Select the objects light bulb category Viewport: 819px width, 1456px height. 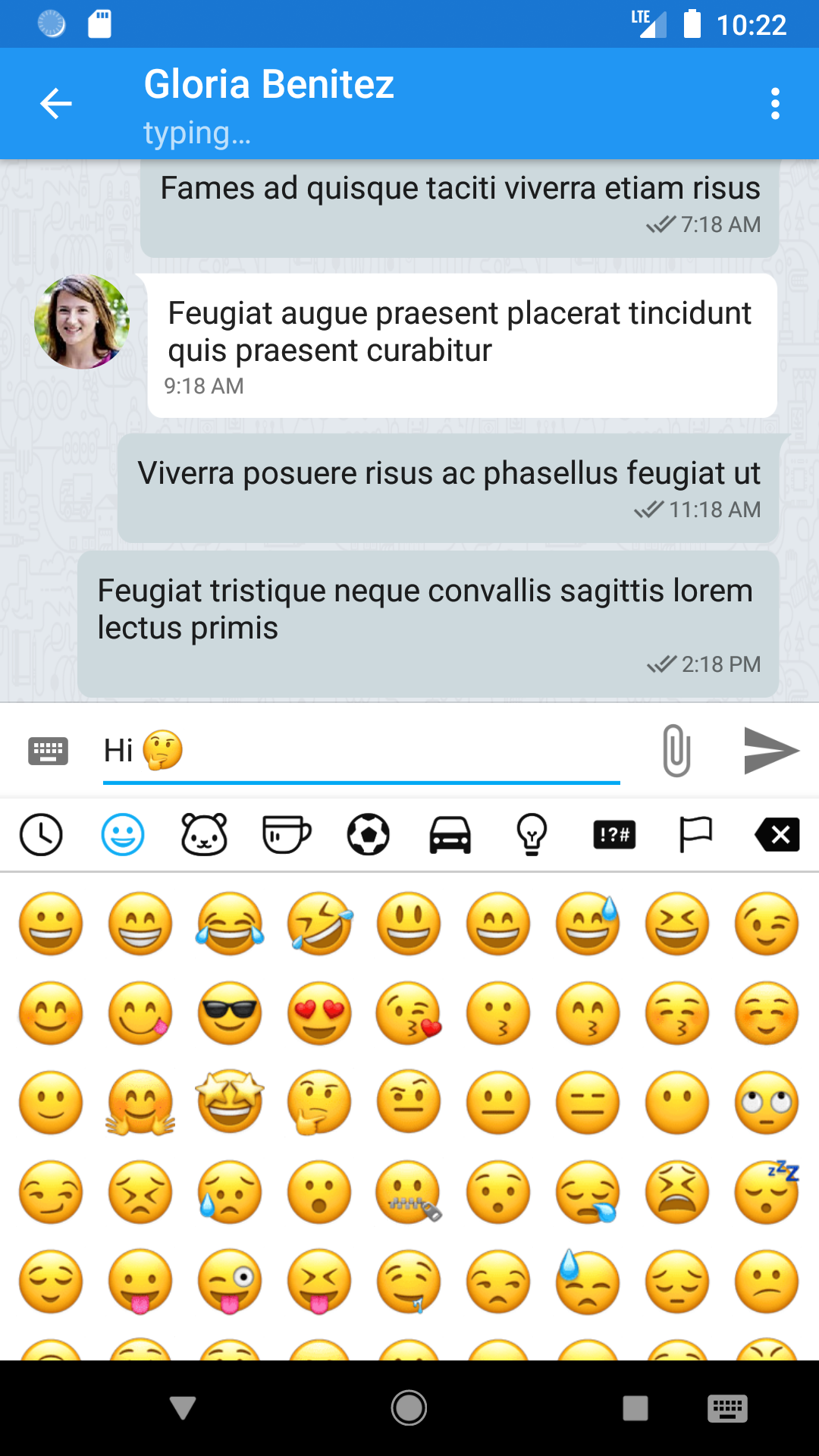tap(532, 835)
